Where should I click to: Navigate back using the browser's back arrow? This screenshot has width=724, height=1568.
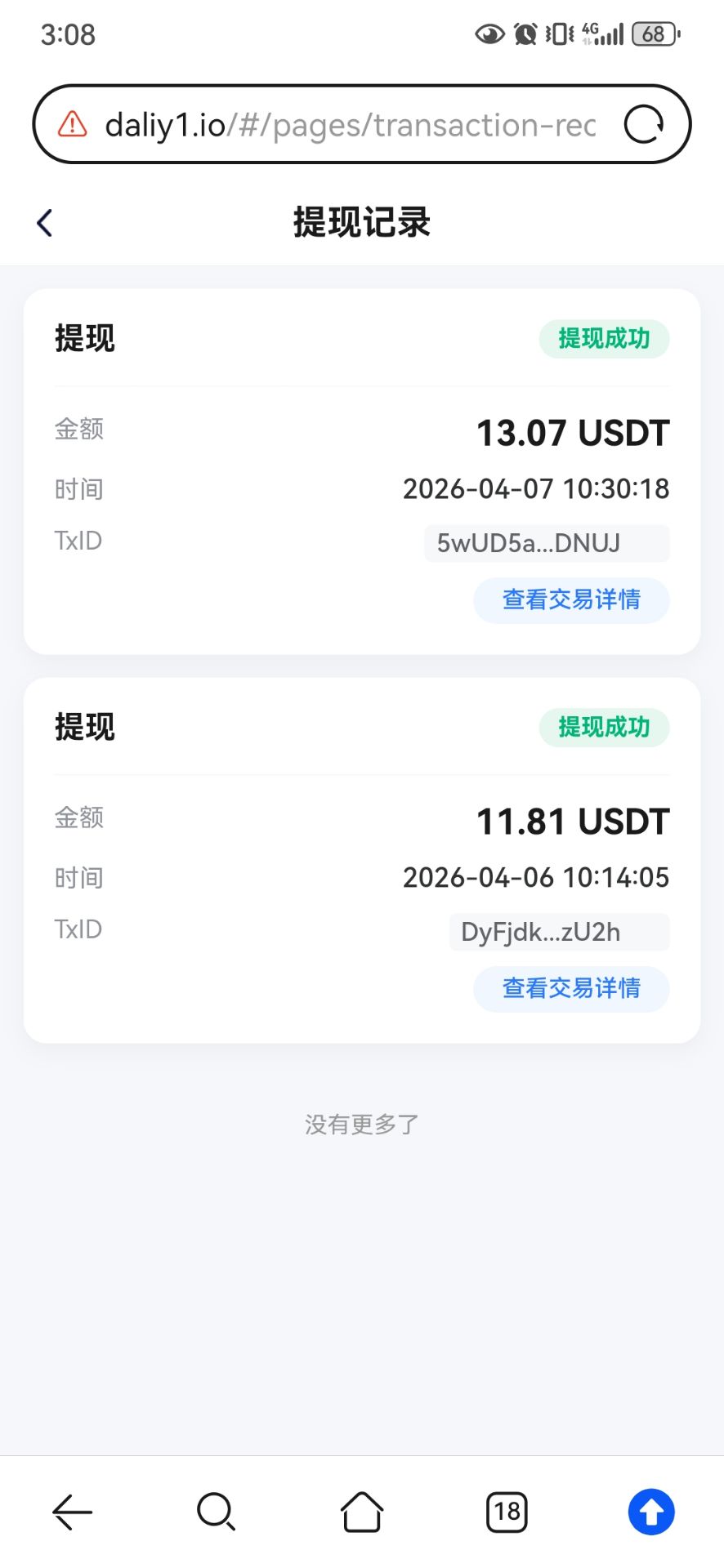pos(72,1512)
